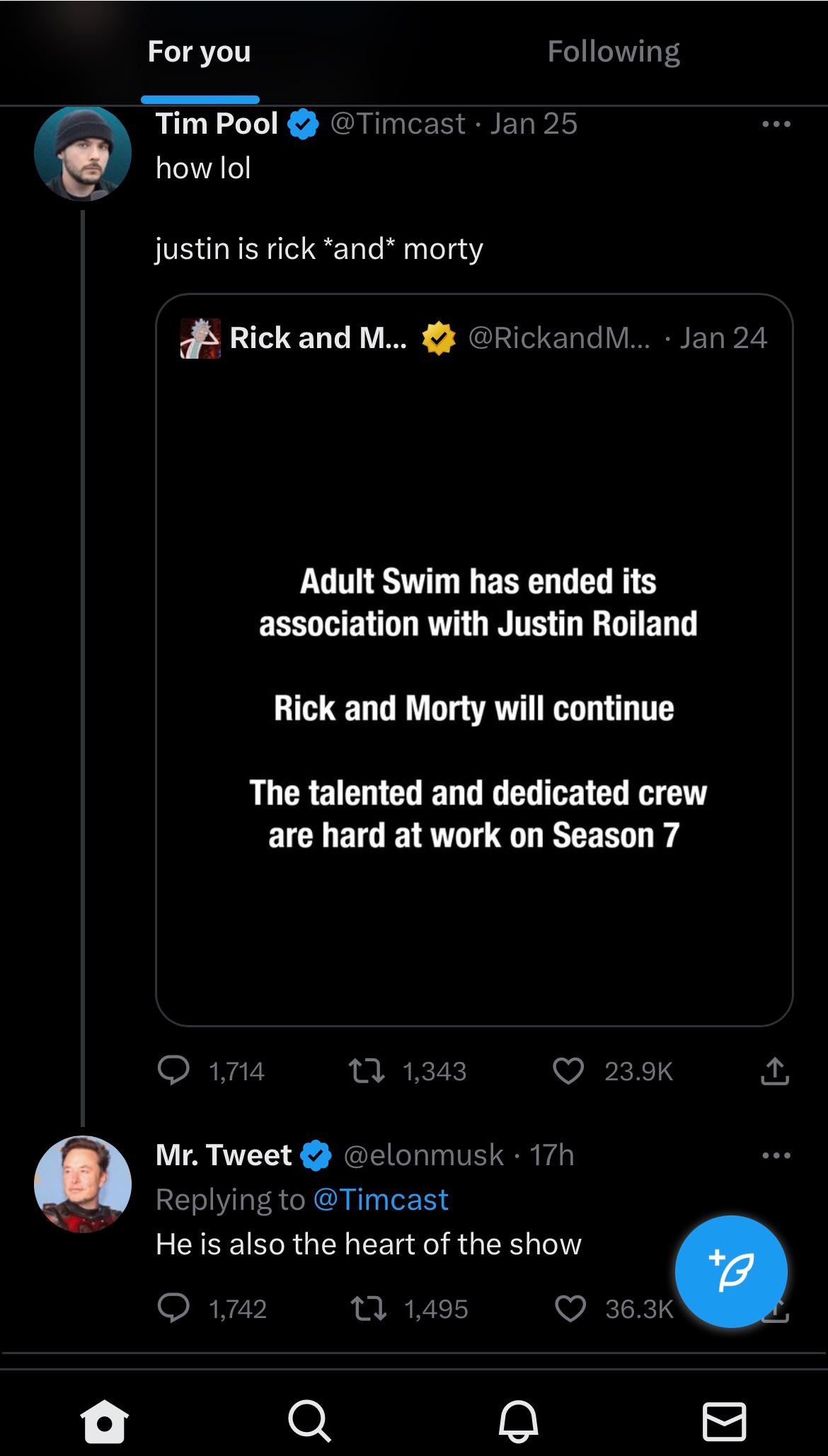Open direct messages
The height and width of the screenshot is (1456, 828).
[x=724, y=1421]
